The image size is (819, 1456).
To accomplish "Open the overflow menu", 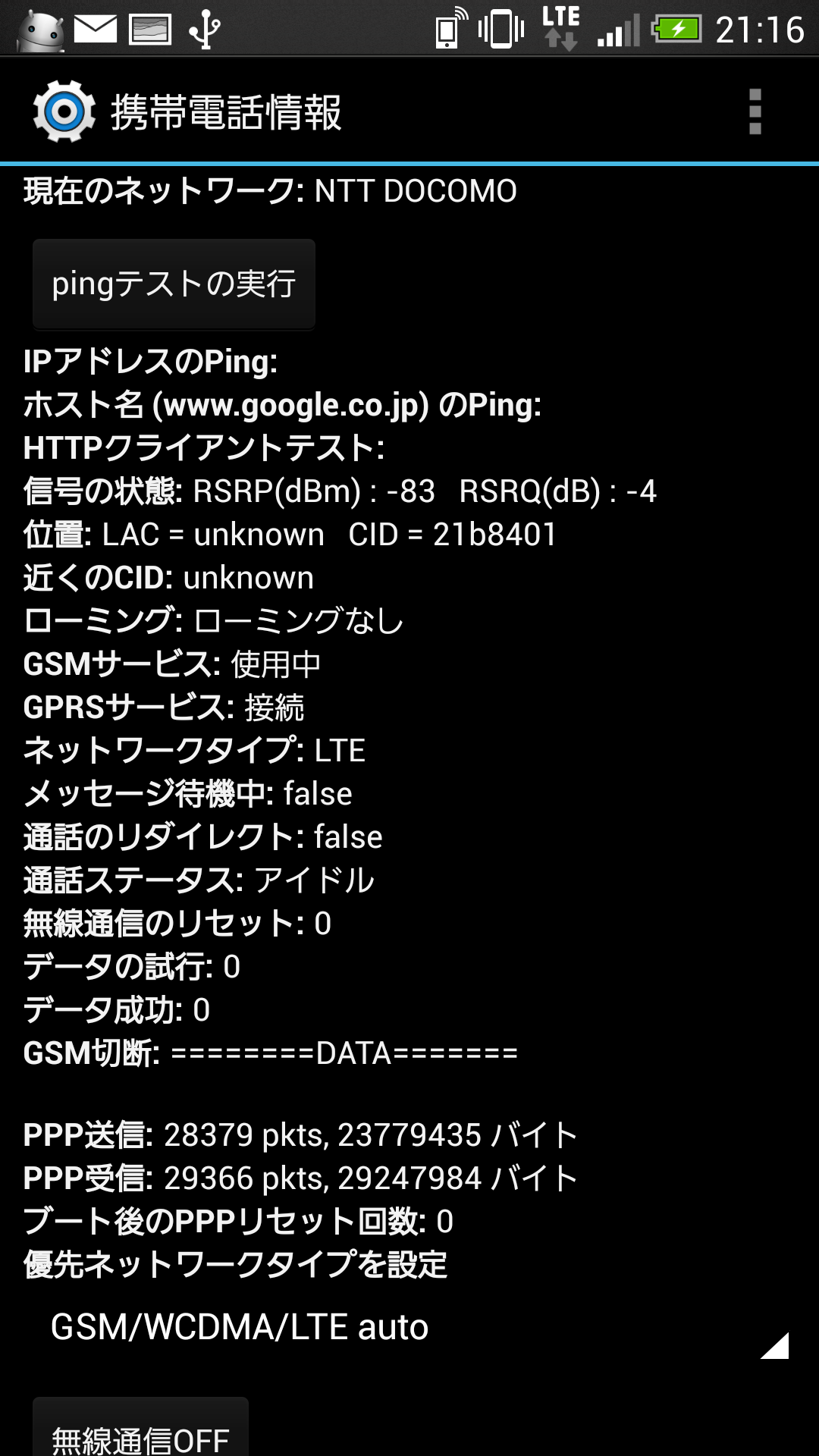I will point(755,111).
